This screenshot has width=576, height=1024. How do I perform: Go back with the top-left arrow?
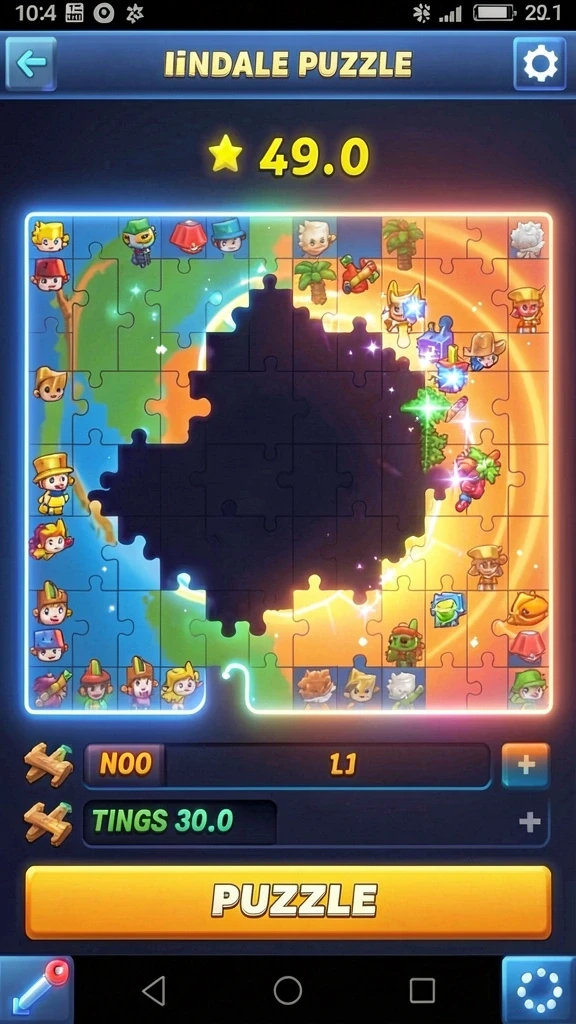31,64
